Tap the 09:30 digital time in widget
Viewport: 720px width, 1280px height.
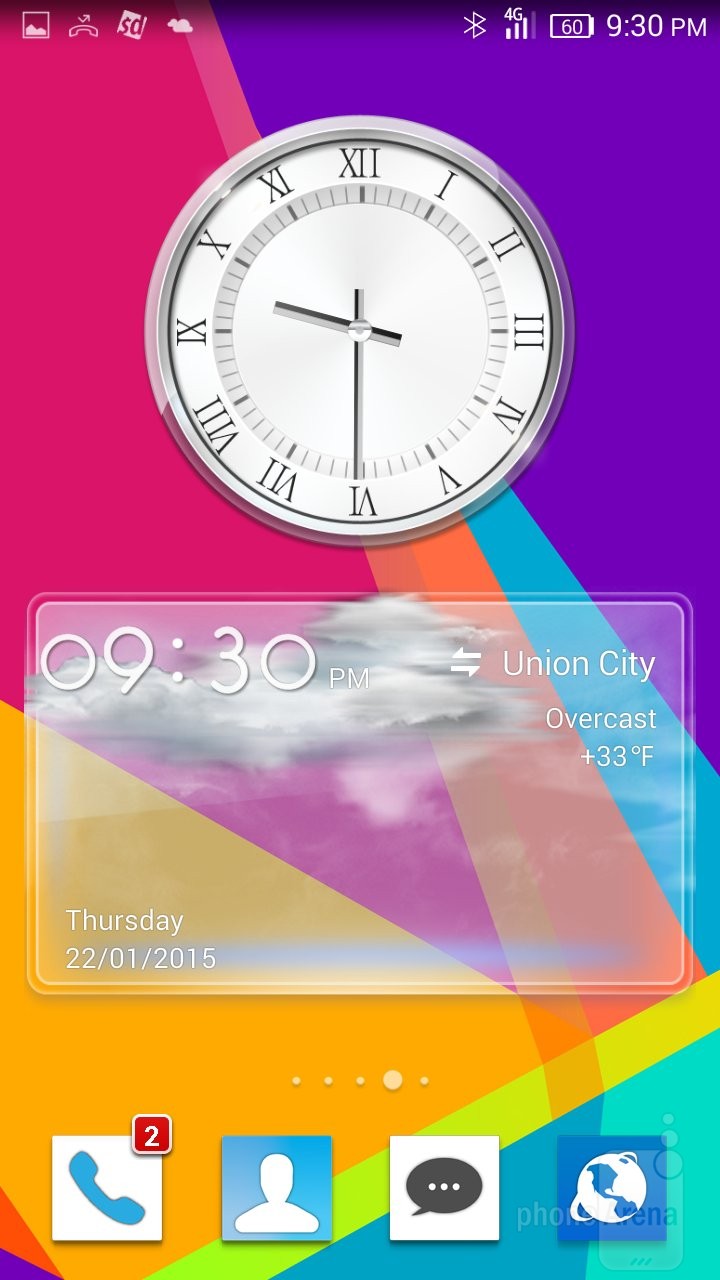[180, 663]
